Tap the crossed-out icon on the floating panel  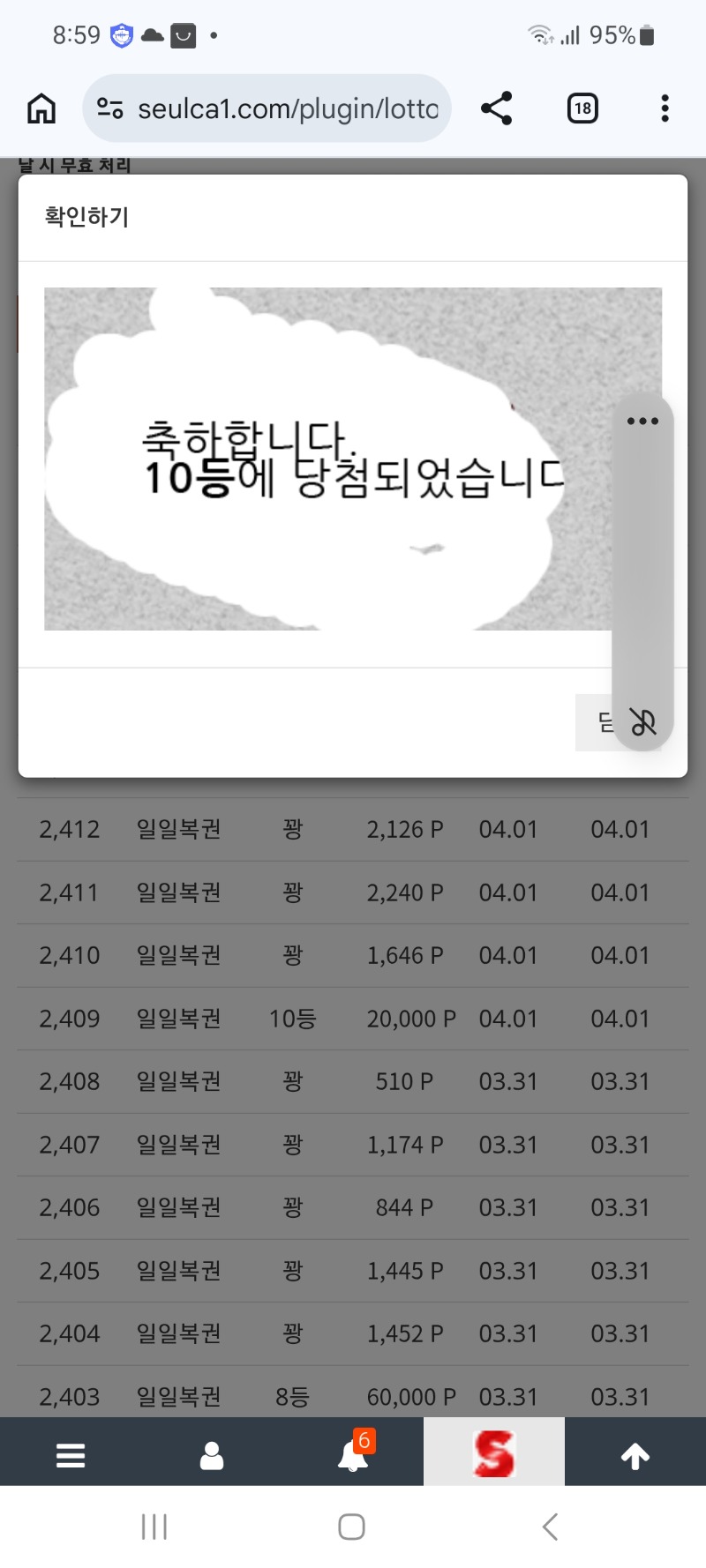coord(643,722)
